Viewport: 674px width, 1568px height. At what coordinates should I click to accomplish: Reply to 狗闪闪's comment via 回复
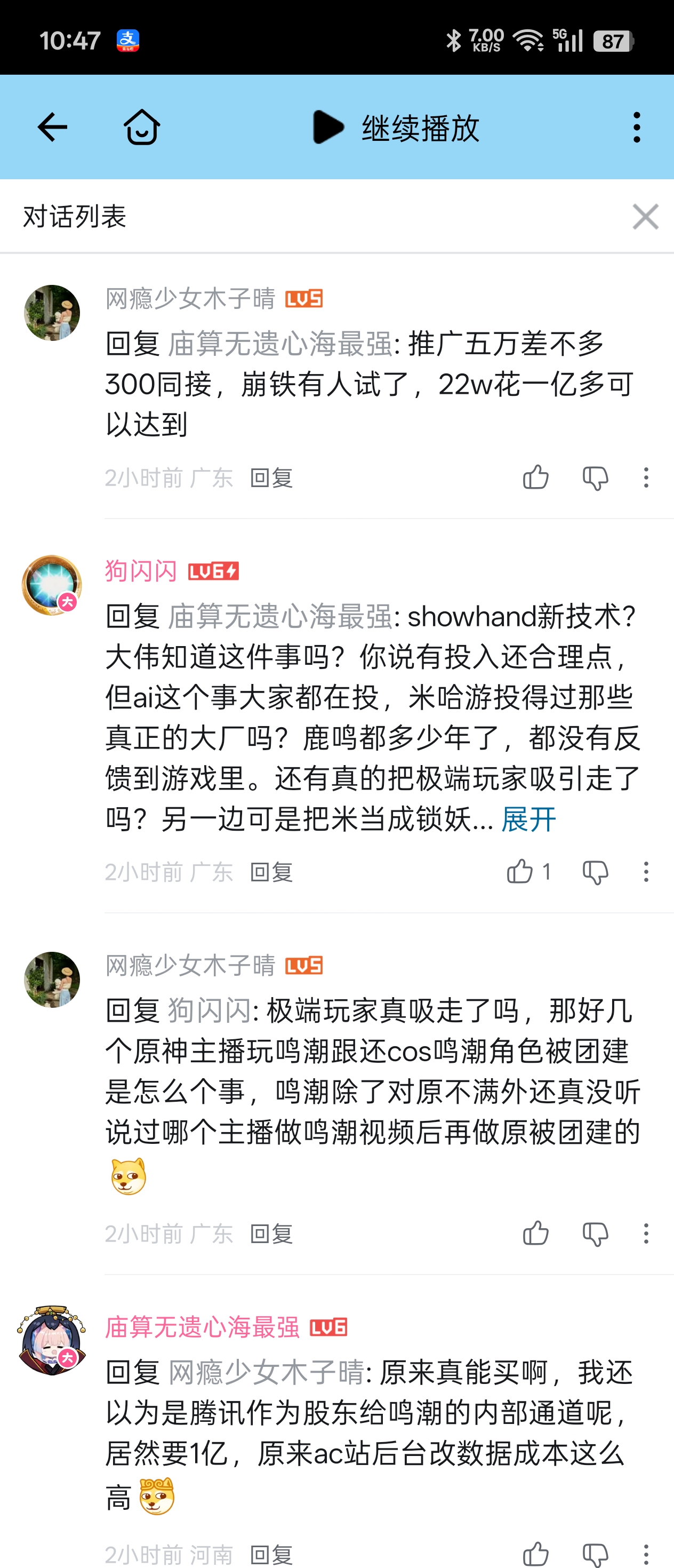point(271,872)
